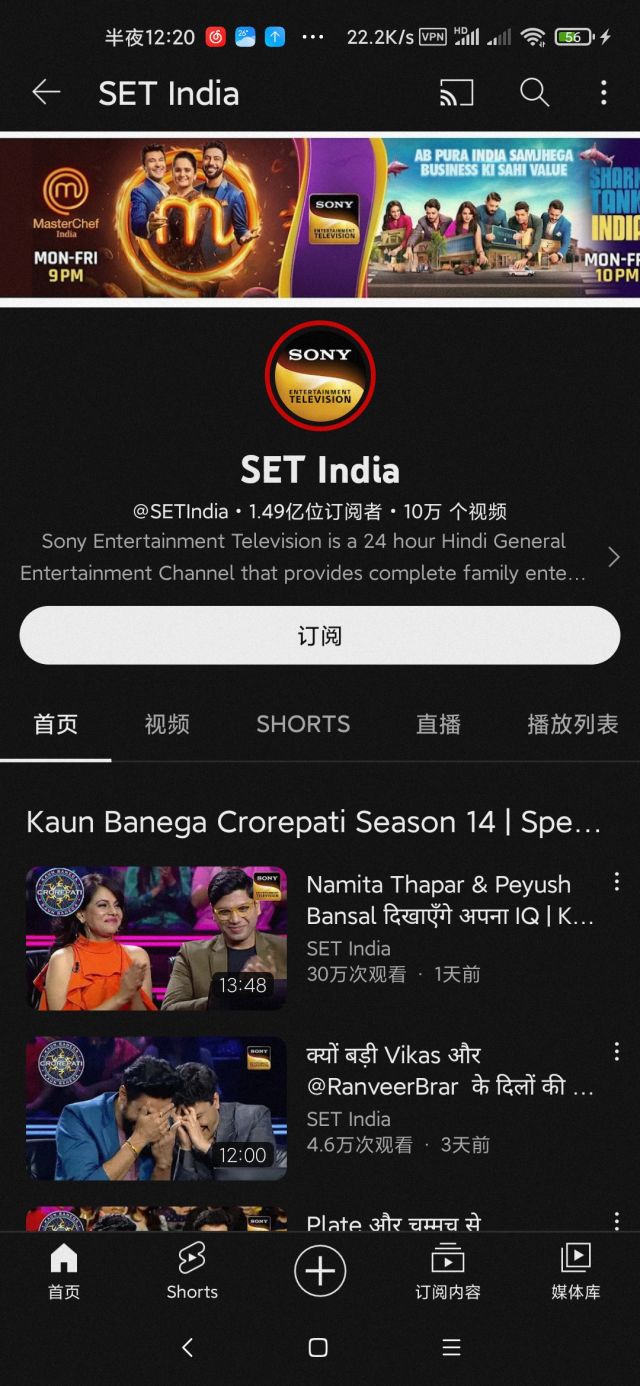Viewport: 640px width, 1386px height.
Task: Go to the bottom 首页 home tab
Action: point(64,1271)
